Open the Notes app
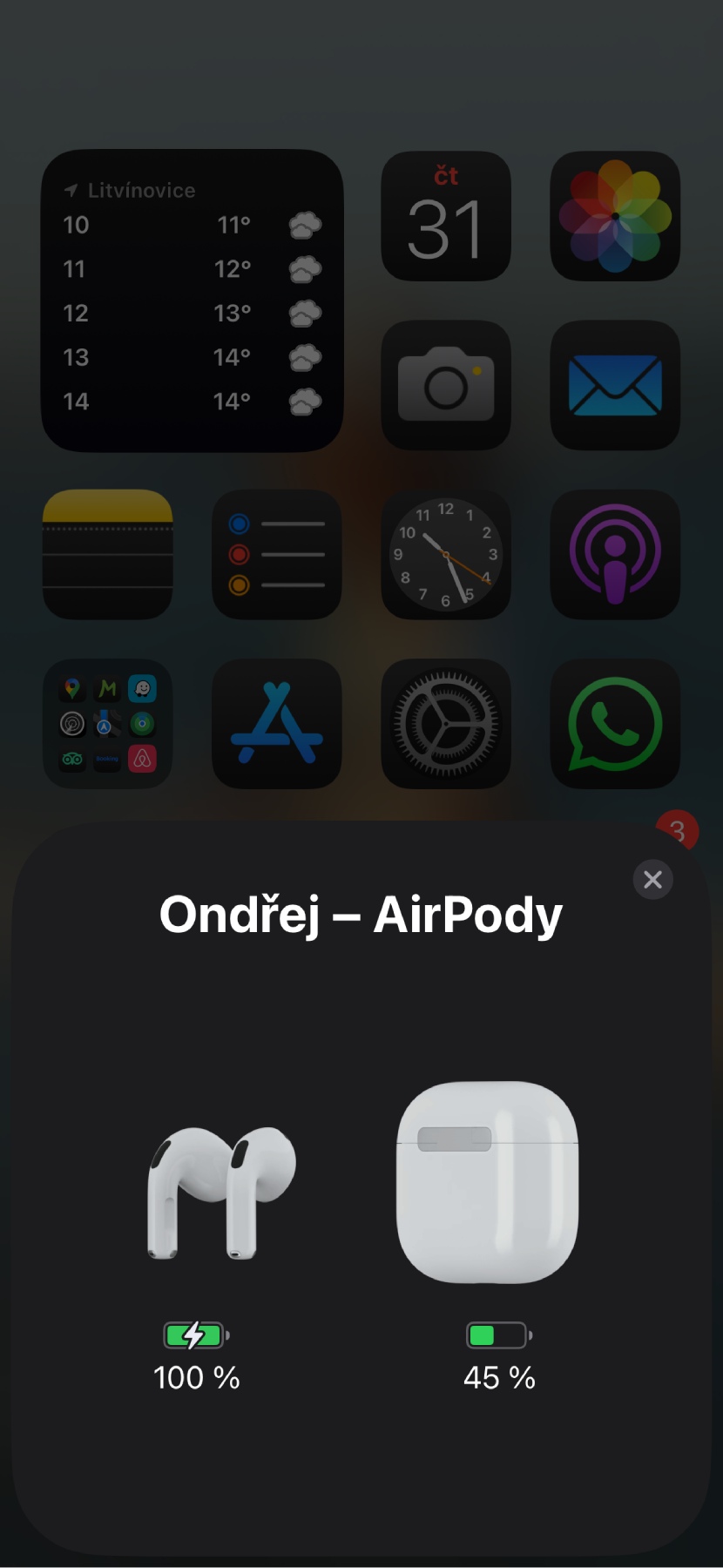The image size is (723, 1568). [108, 554]
